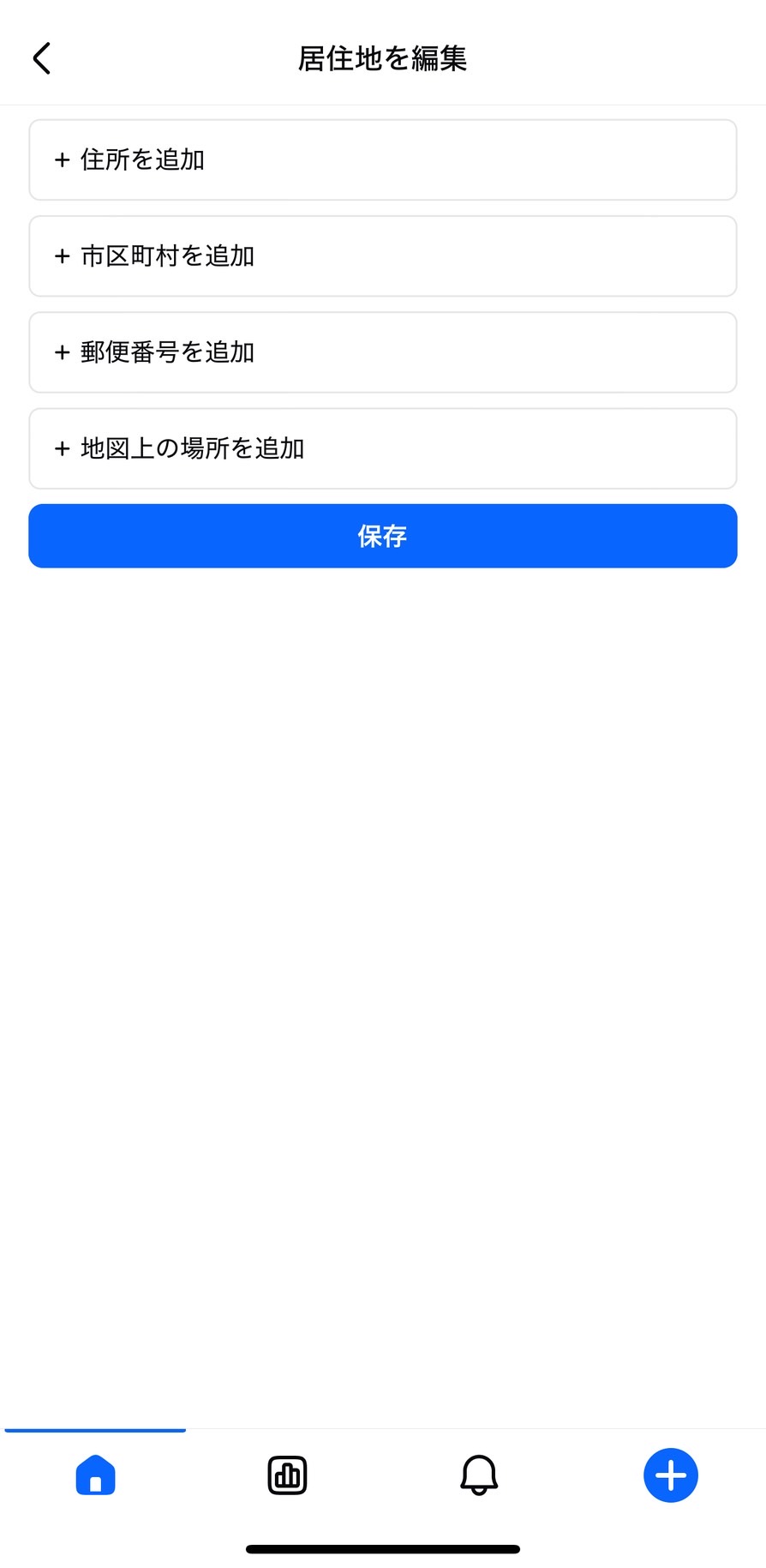Open 地図上の場所を追加
The image size is (766, 1568).
tap(383, 448)
